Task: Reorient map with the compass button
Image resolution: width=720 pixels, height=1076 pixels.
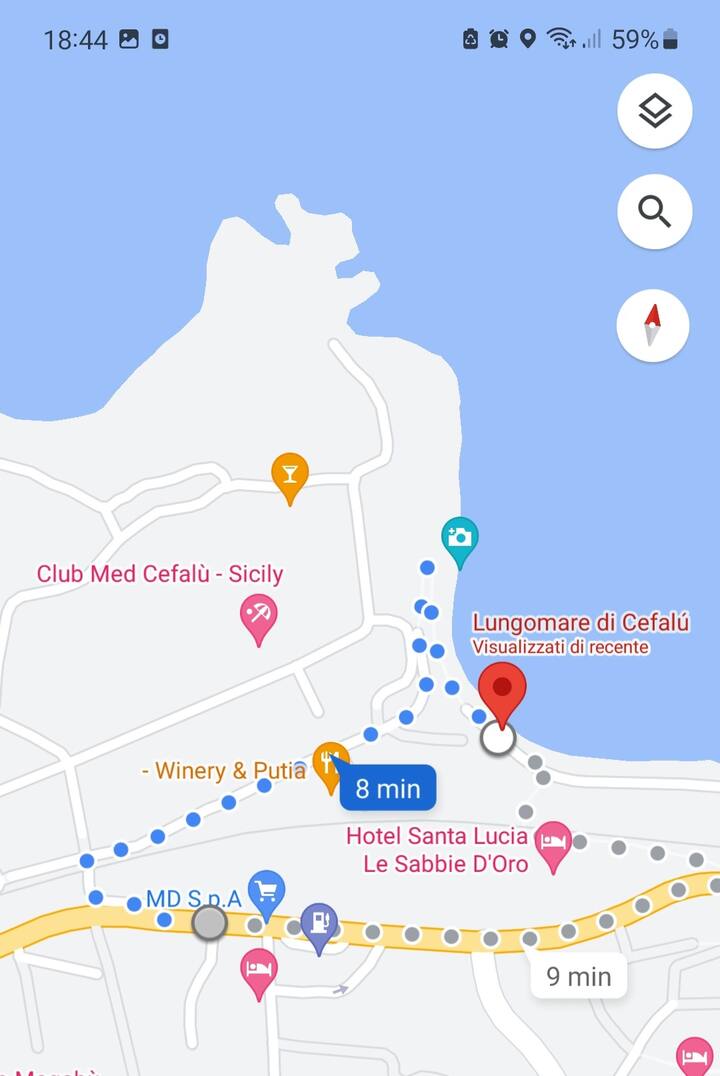Action: click(653, 326)
